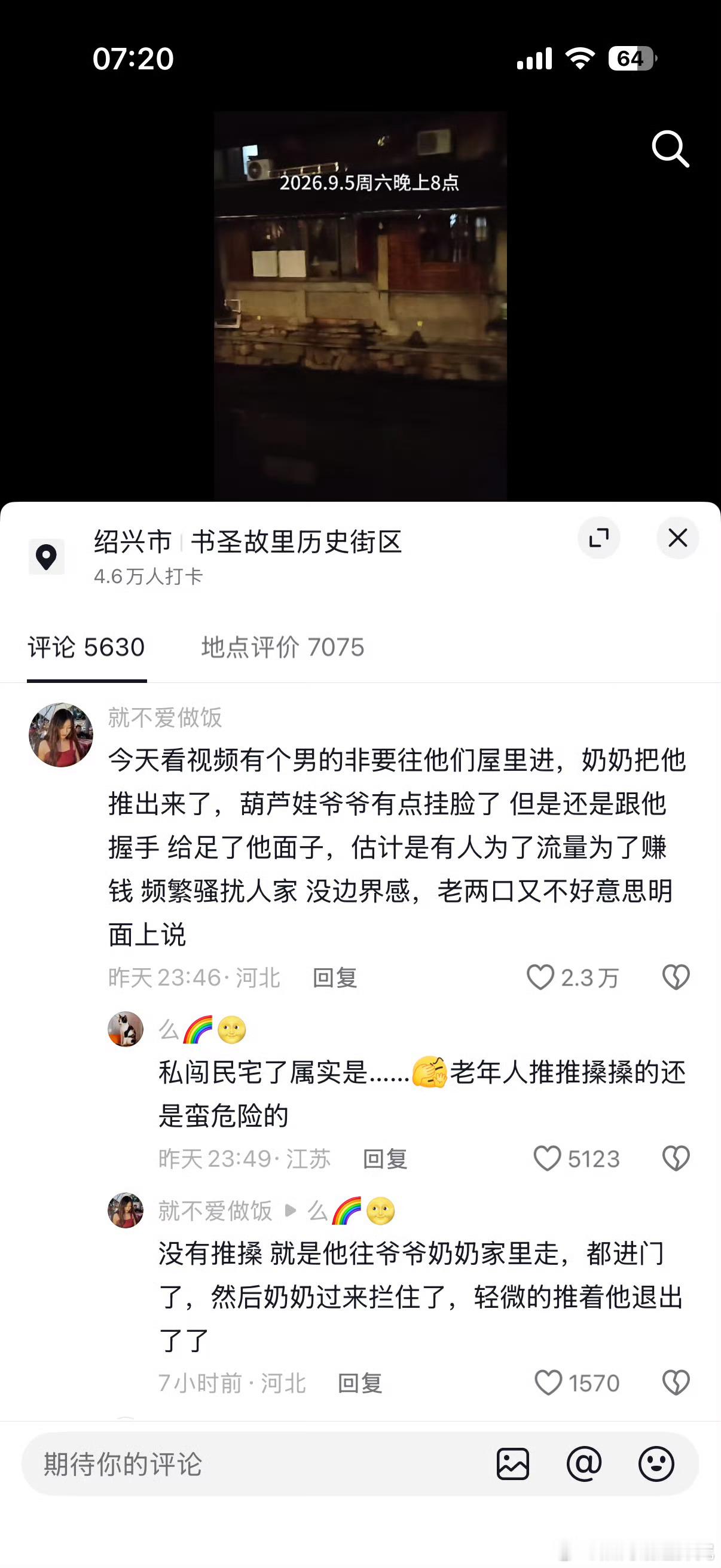This screenshot has height=1568, width=721.
Task: Close the comments panel
Action: point(677,538)
